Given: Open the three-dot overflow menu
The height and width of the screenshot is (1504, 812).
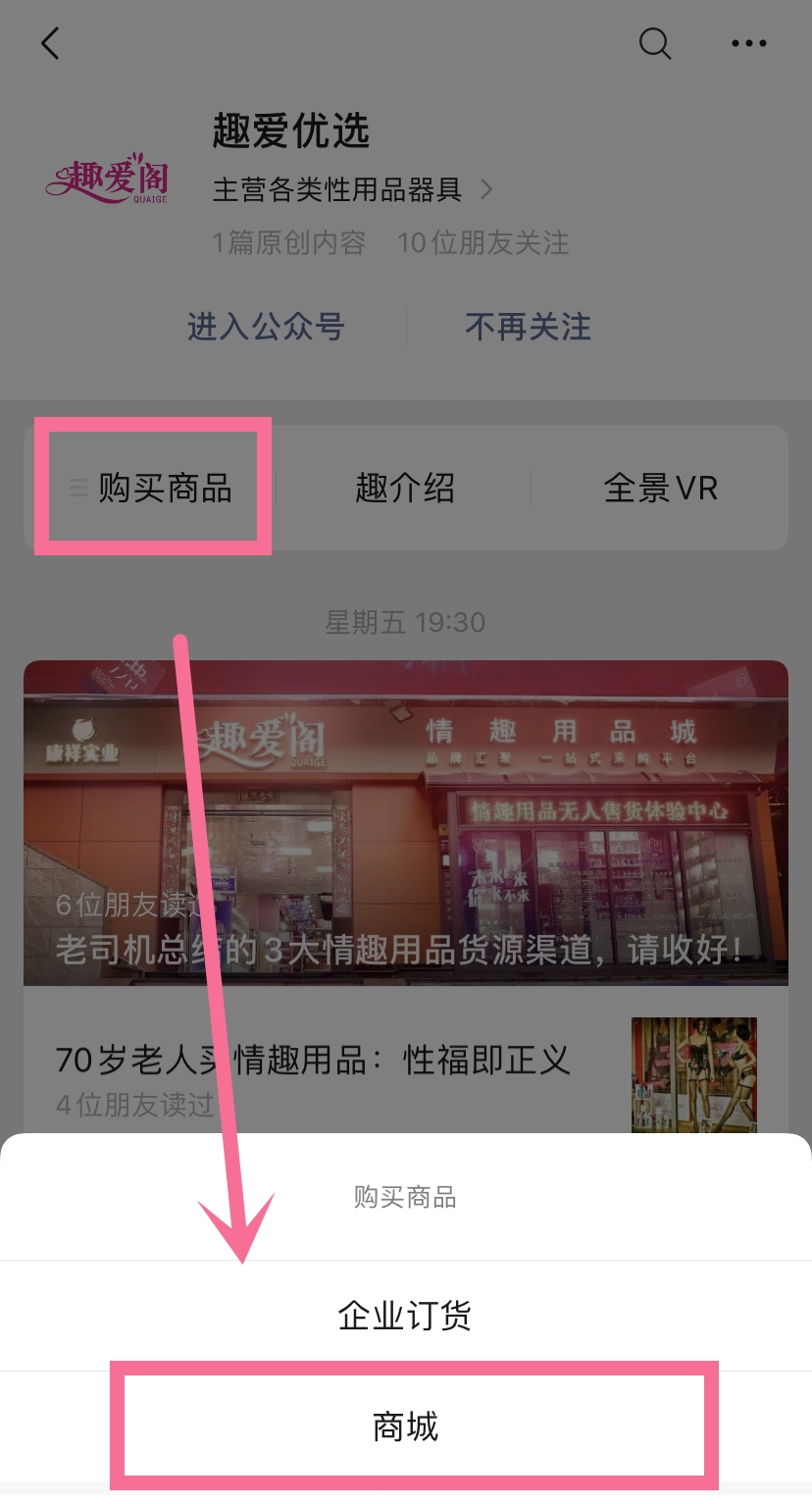Looking at the screenshot, I should pos(749,43).
